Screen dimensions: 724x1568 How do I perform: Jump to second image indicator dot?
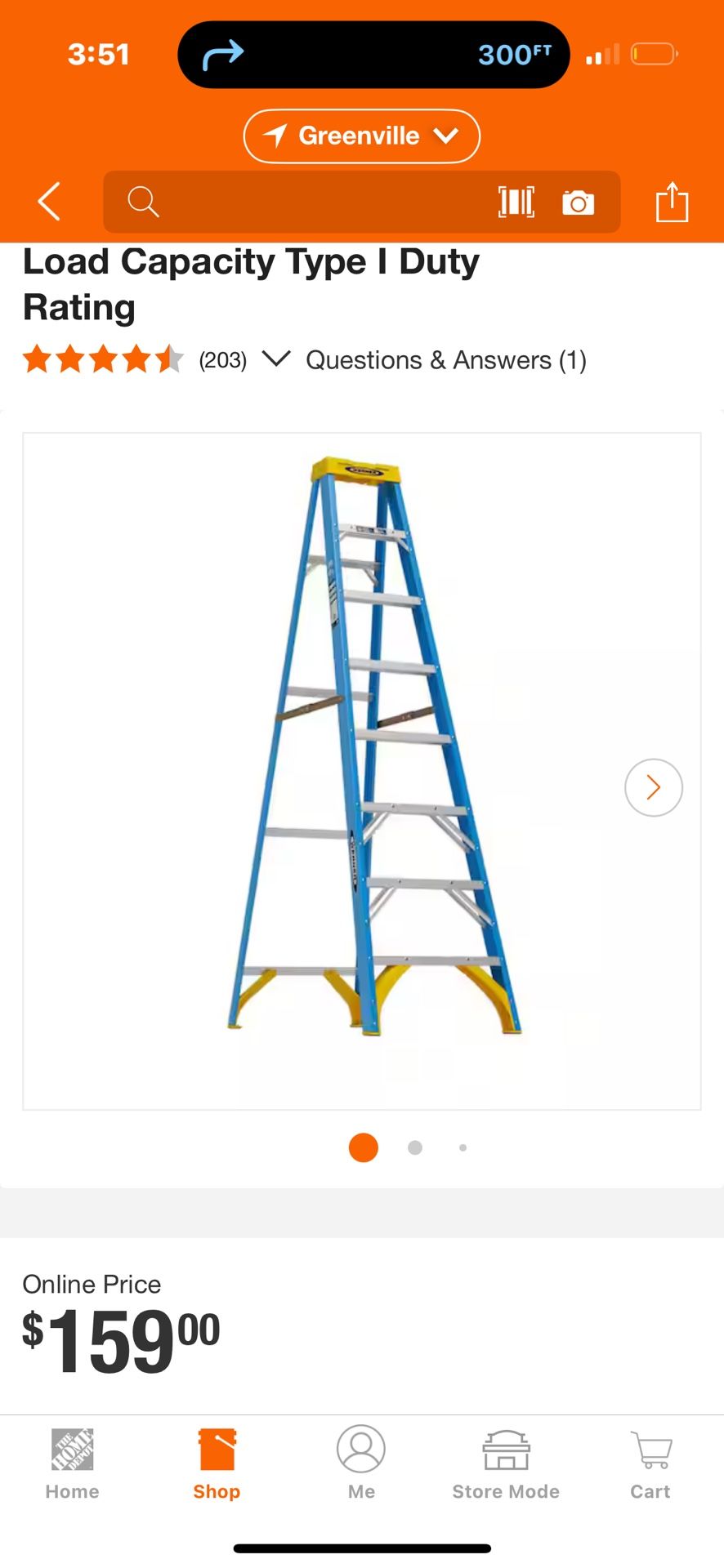click(x=415, y=1147)
